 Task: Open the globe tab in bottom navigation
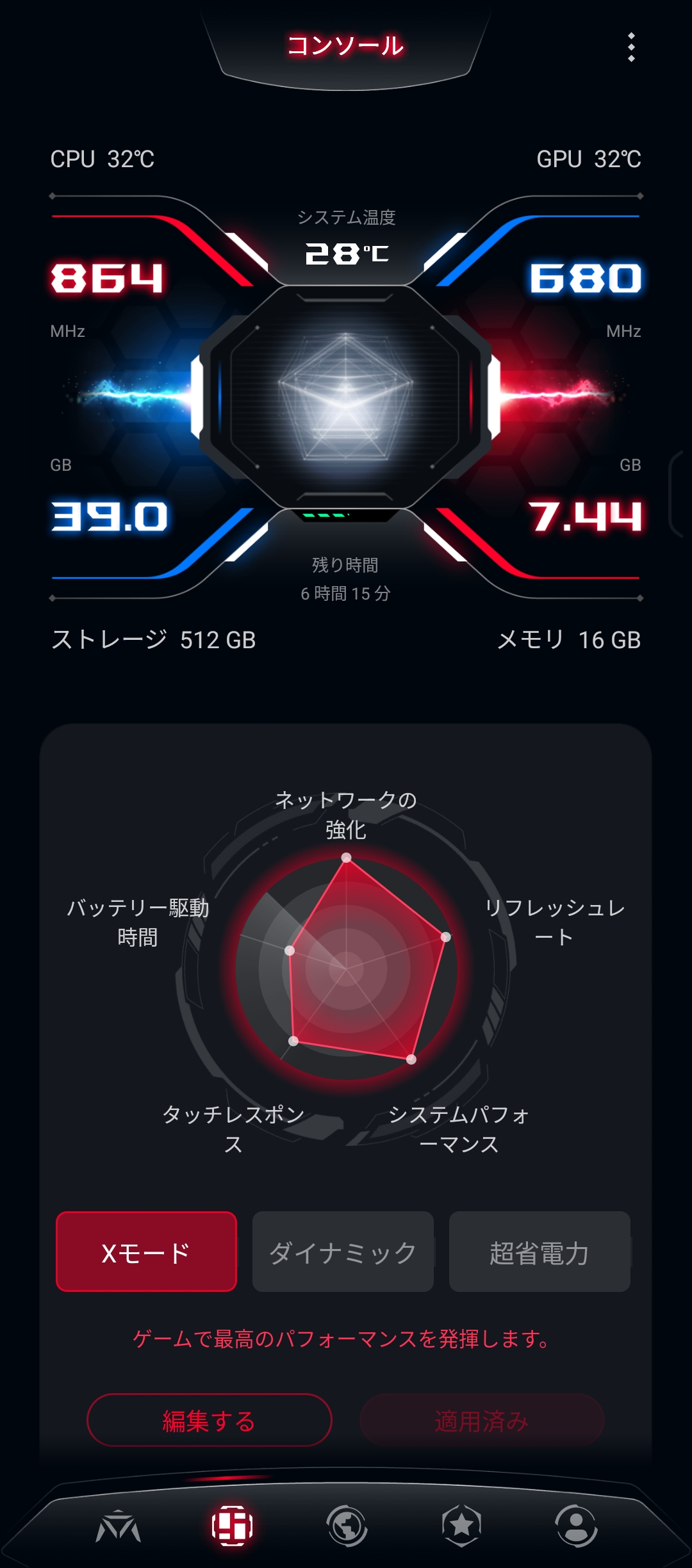[x=347, y=1526]
